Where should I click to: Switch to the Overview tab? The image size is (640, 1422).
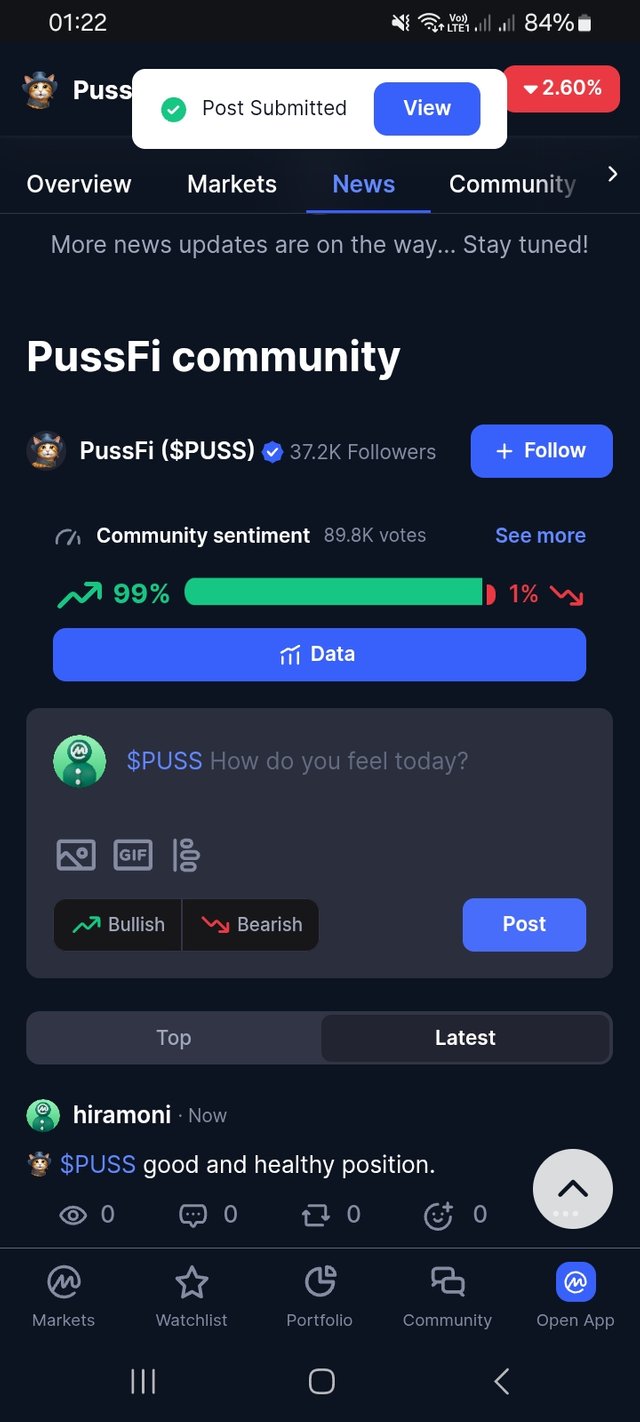click(x=79, y=184)
